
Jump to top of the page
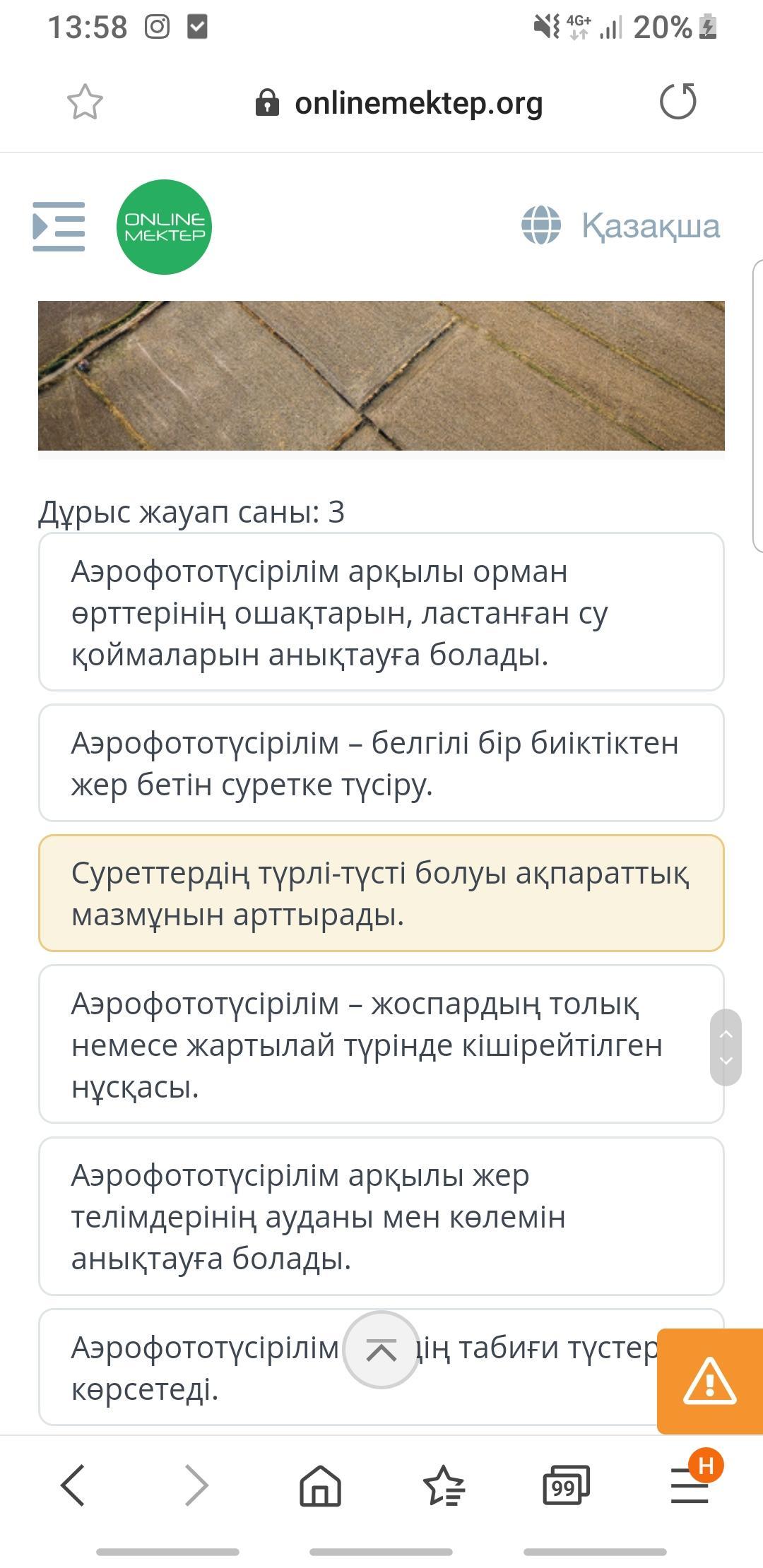(x=381, y=1350)
